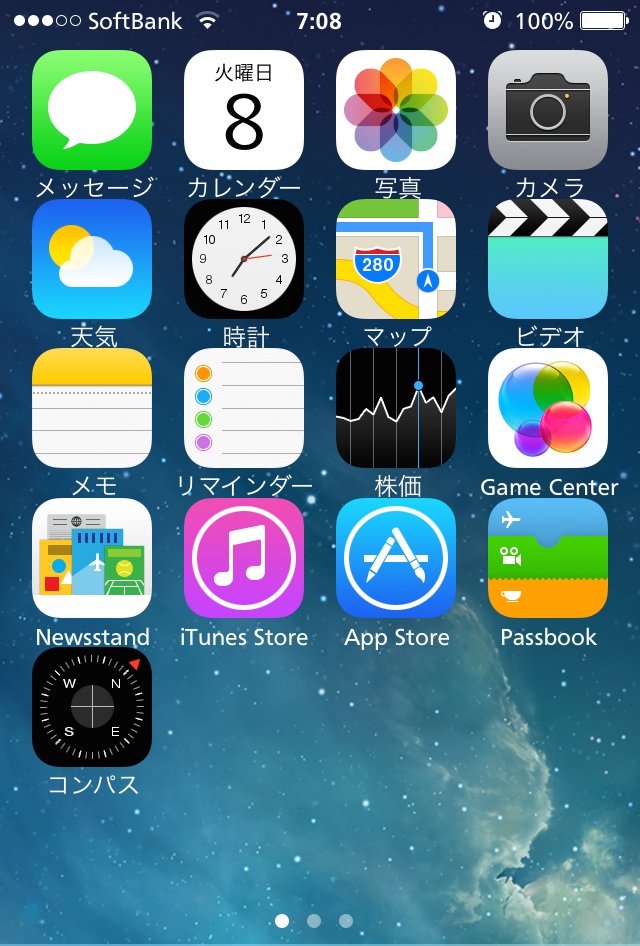Launch the コンパス compass app
The width and height of the screenshot is (640, 946).
(x=92, y=707)
